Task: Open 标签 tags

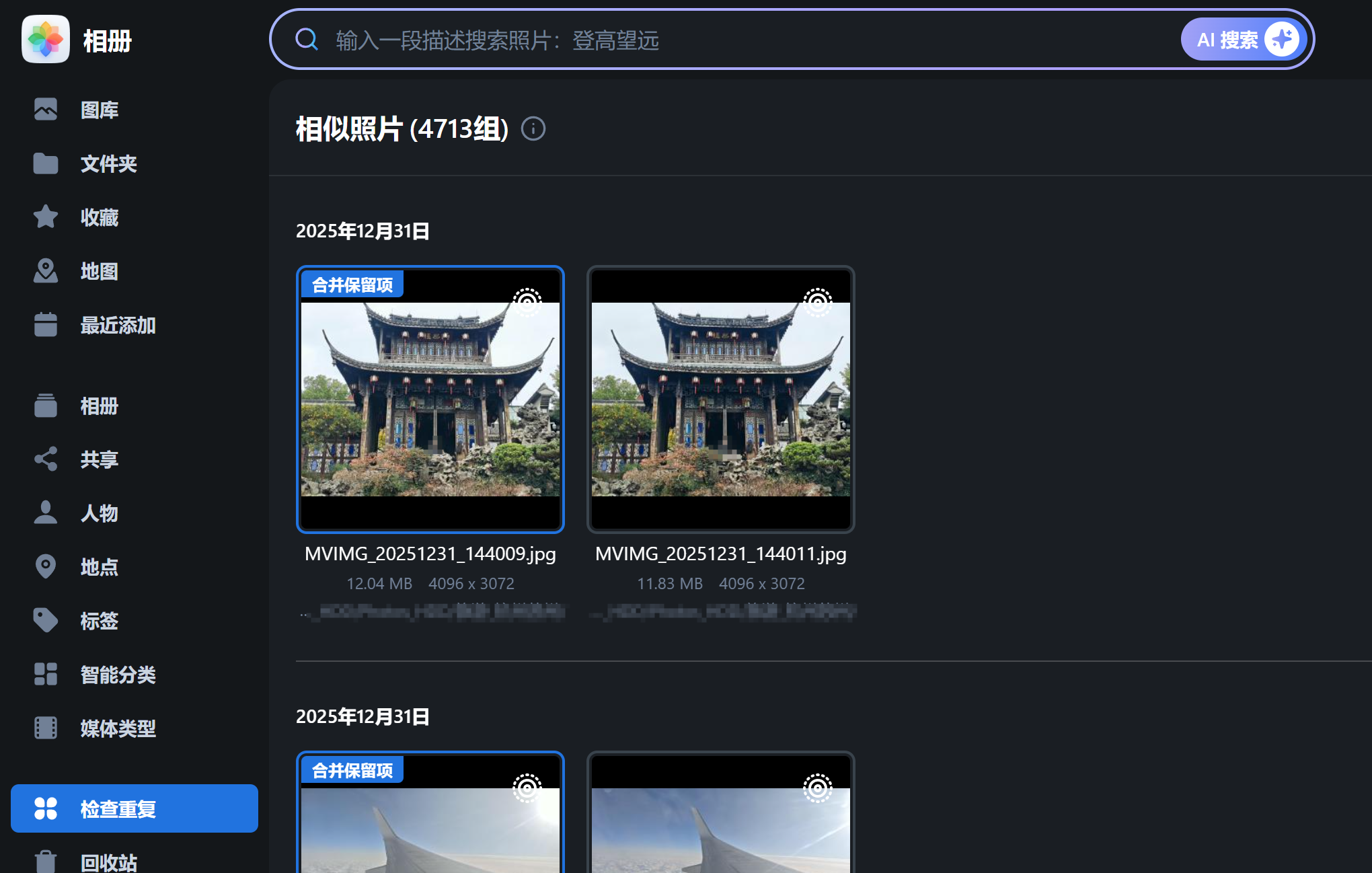Action: (99, 621)
